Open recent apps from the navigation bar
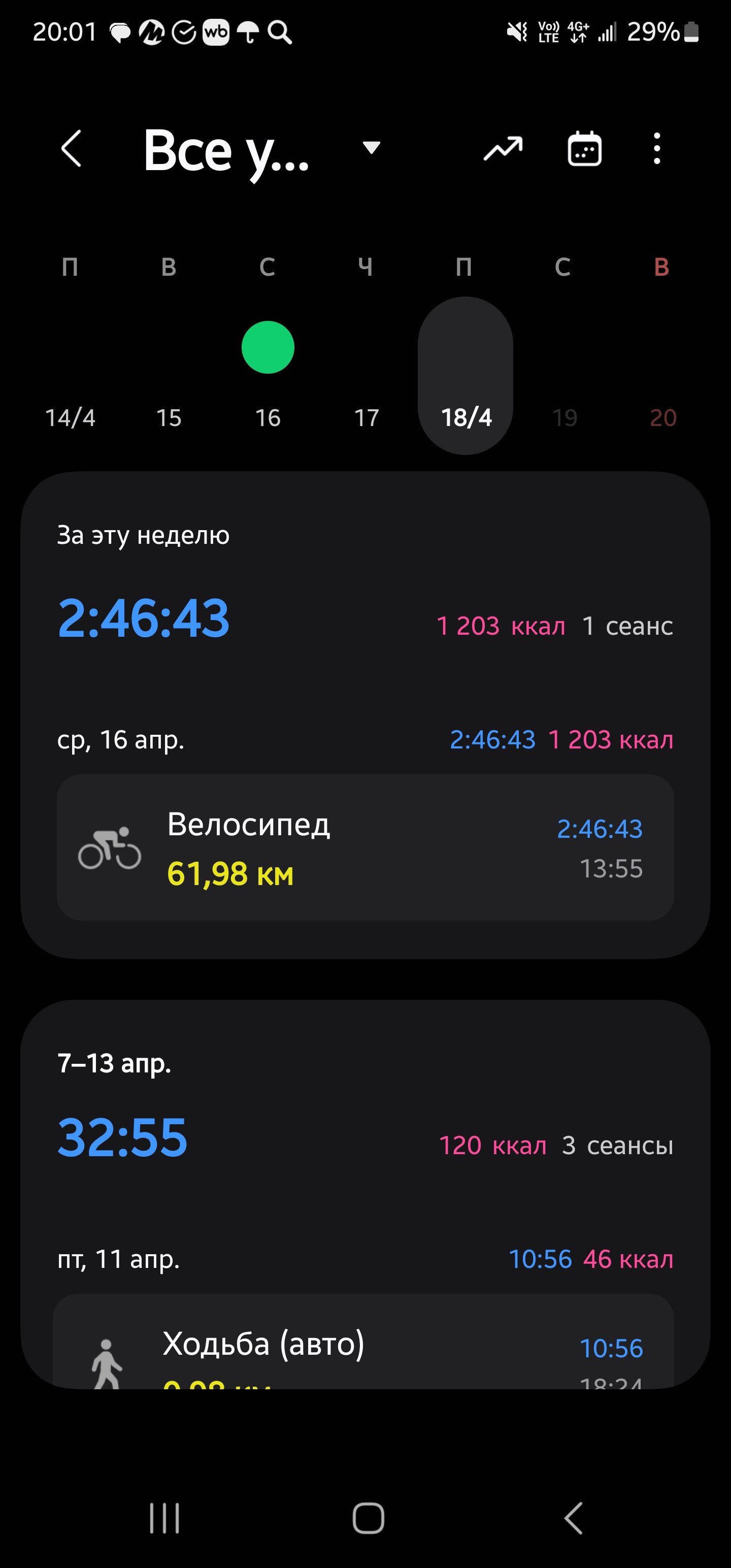The height and width of the screenshot is (1568, 731). point(164,1518)
